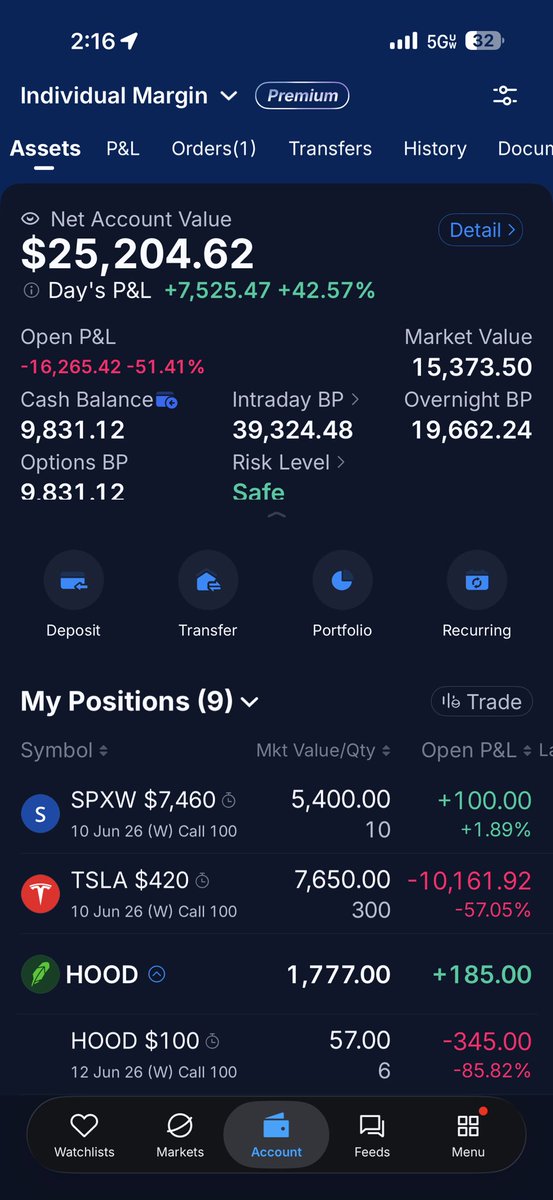Tap the Trade button
553x1200 pixels.
482,702
